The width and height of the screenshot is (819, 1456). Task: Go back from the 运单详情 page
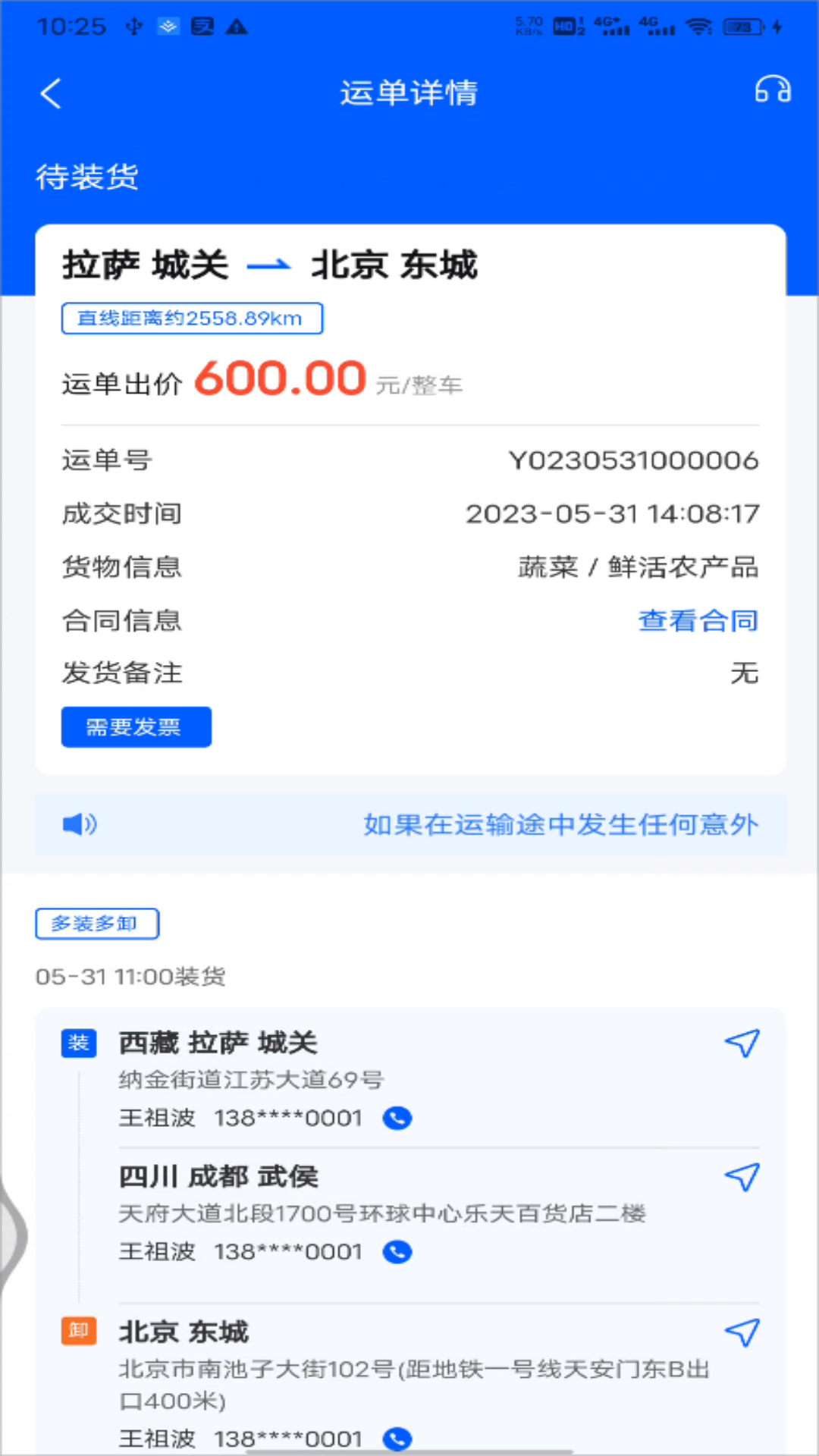pos(51,94)
